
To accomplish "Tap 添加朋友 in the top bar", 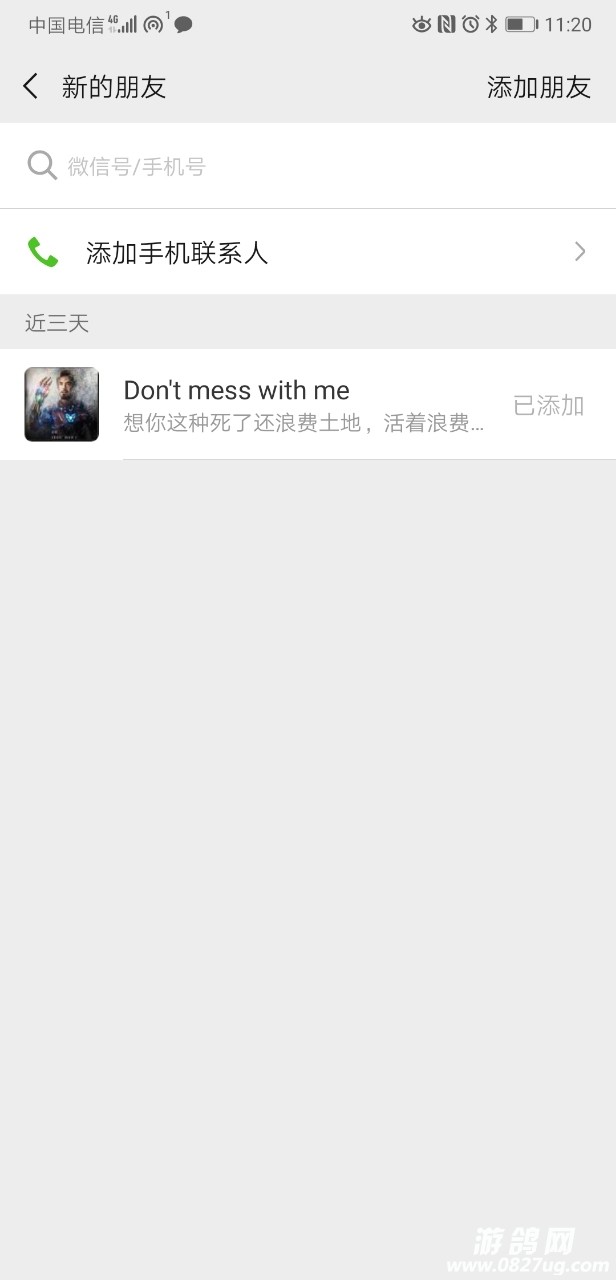I will (x=538, y=87).
